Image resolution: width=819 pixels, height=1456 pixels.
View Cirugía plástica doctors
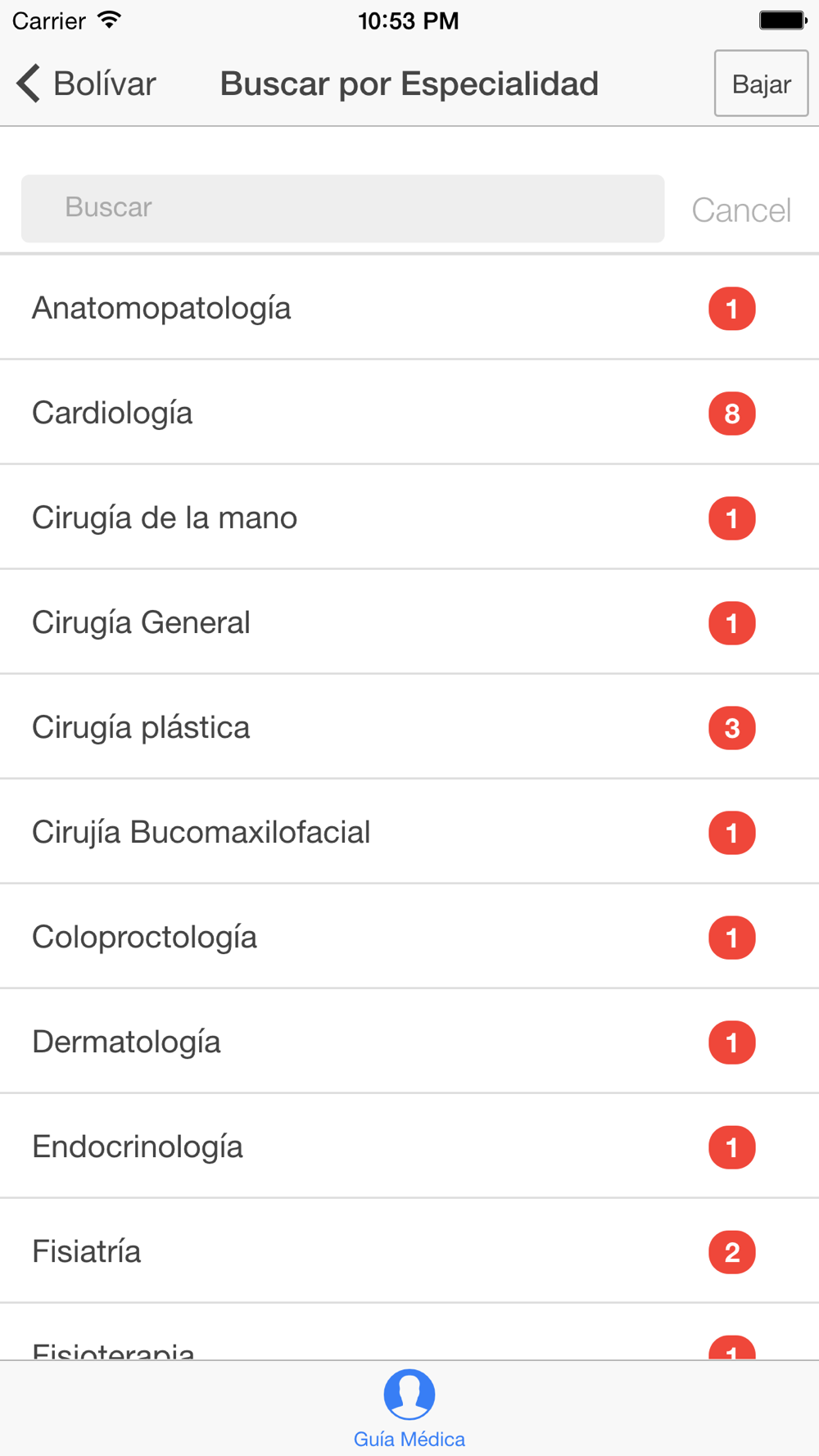pyautogui.click(x=409, y=727)
